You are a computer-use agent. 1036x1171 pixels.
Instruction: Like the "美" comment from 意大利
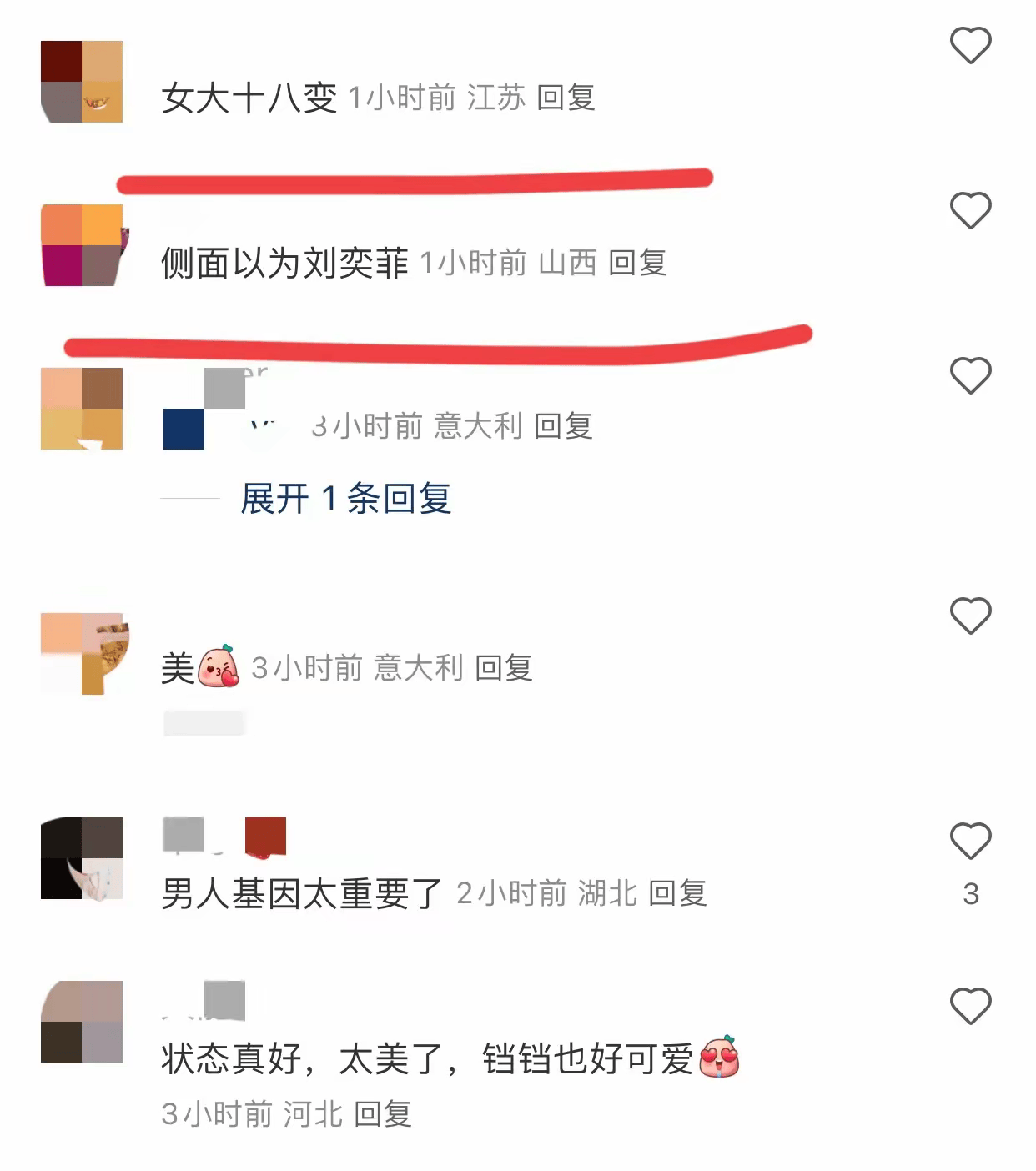click(x=970, y=616)
